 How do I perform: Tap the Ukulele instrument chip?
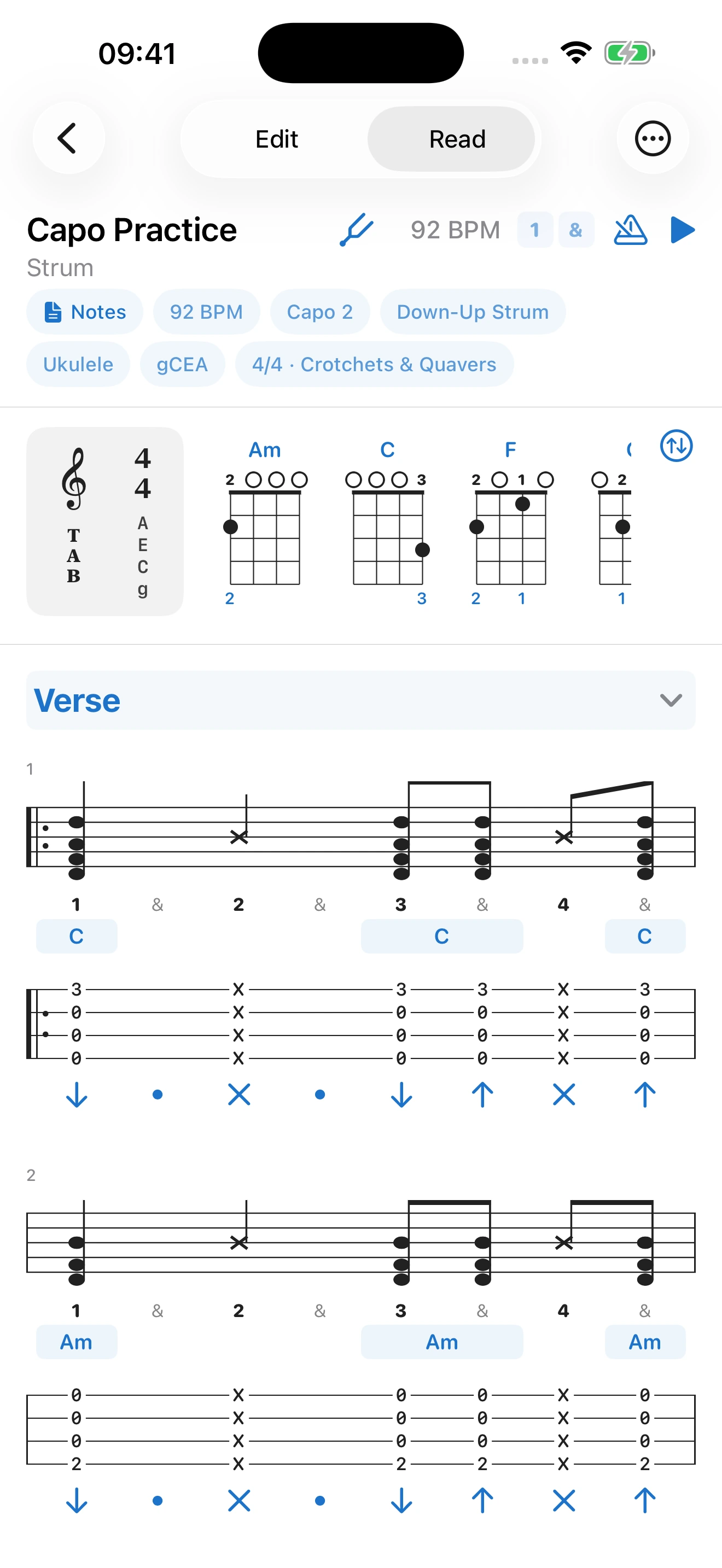[78, 364]
